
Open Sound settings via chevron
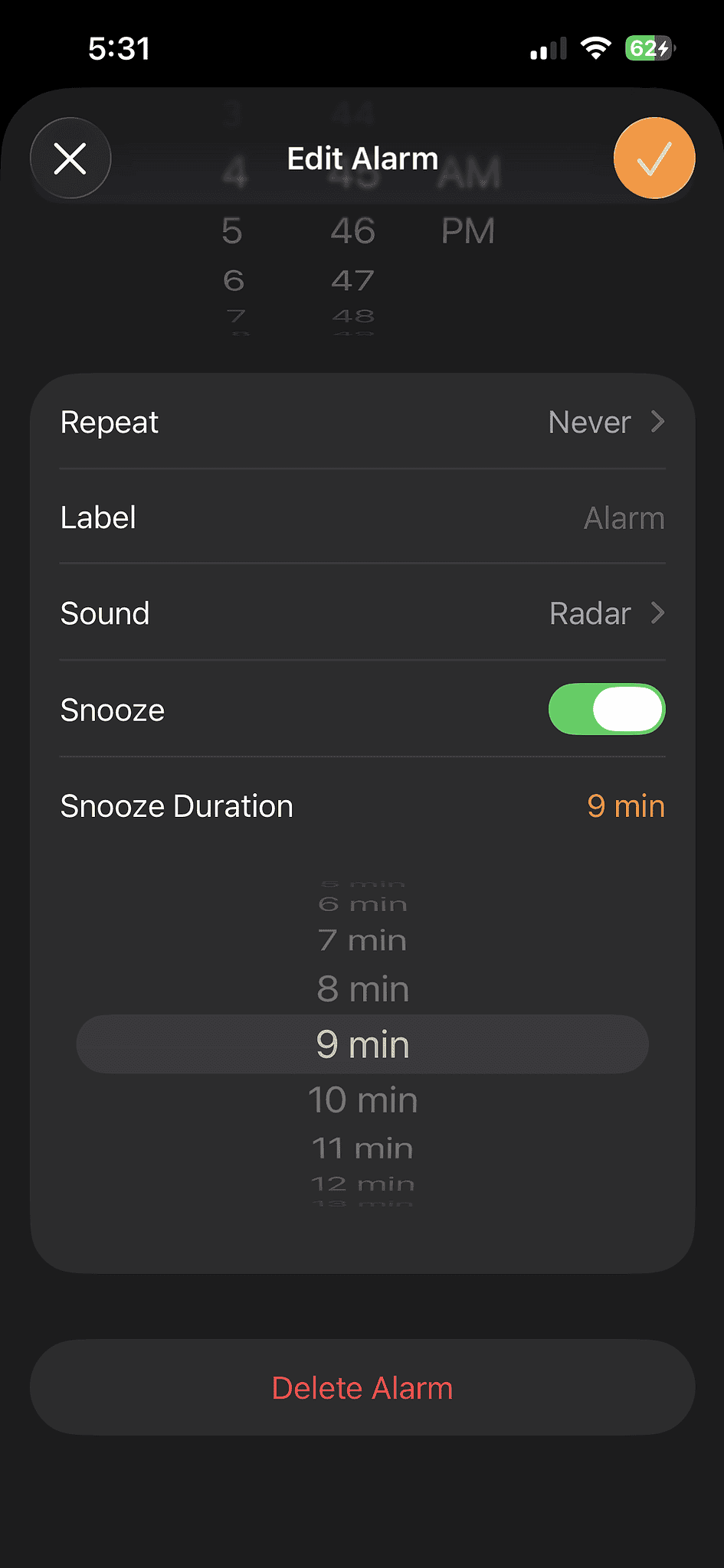(657, 613)
